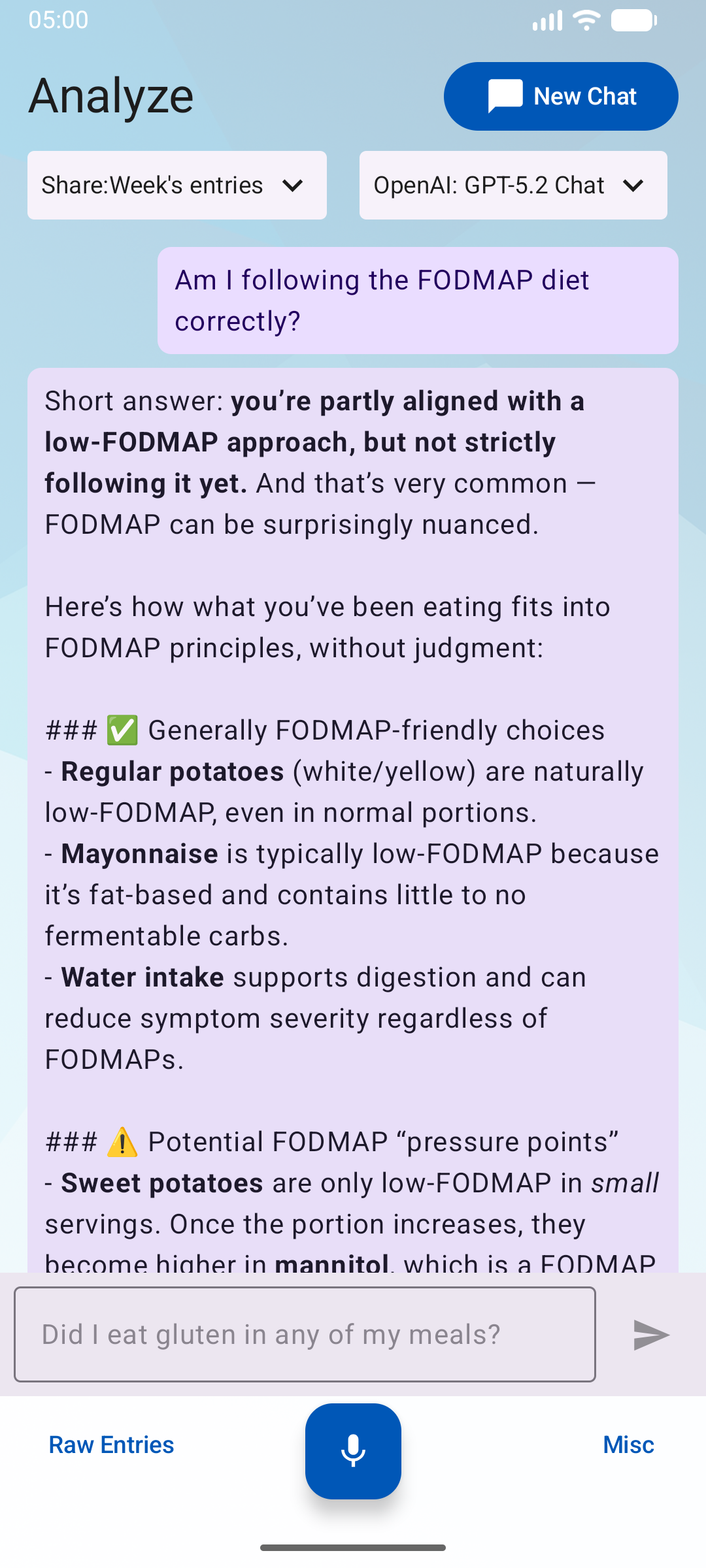Tap the microphone button to record
The height and width of the screenshot is (1568, 706).
click(x=353, y=1450)
